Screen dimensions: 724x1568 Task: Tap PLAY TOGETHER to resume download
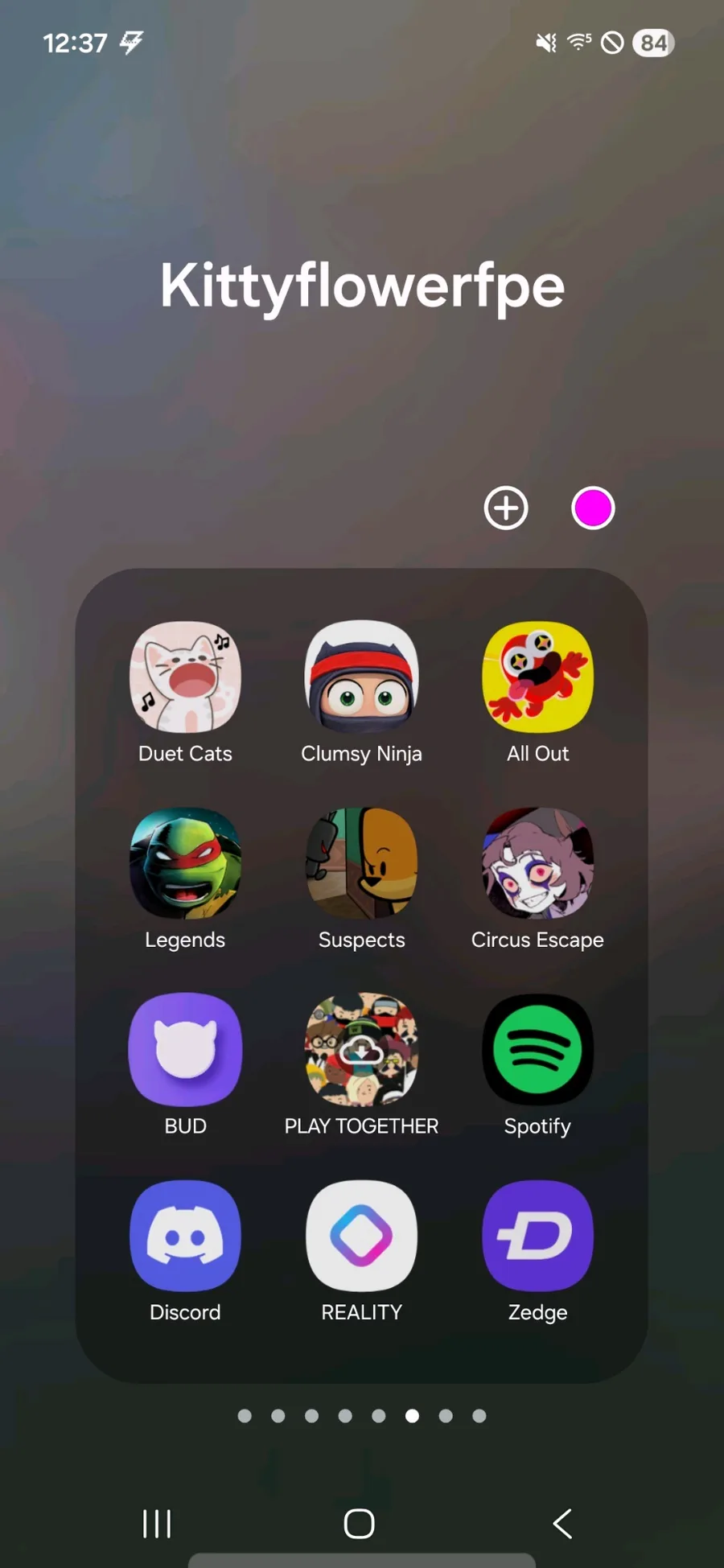(x=361, y=1049)
